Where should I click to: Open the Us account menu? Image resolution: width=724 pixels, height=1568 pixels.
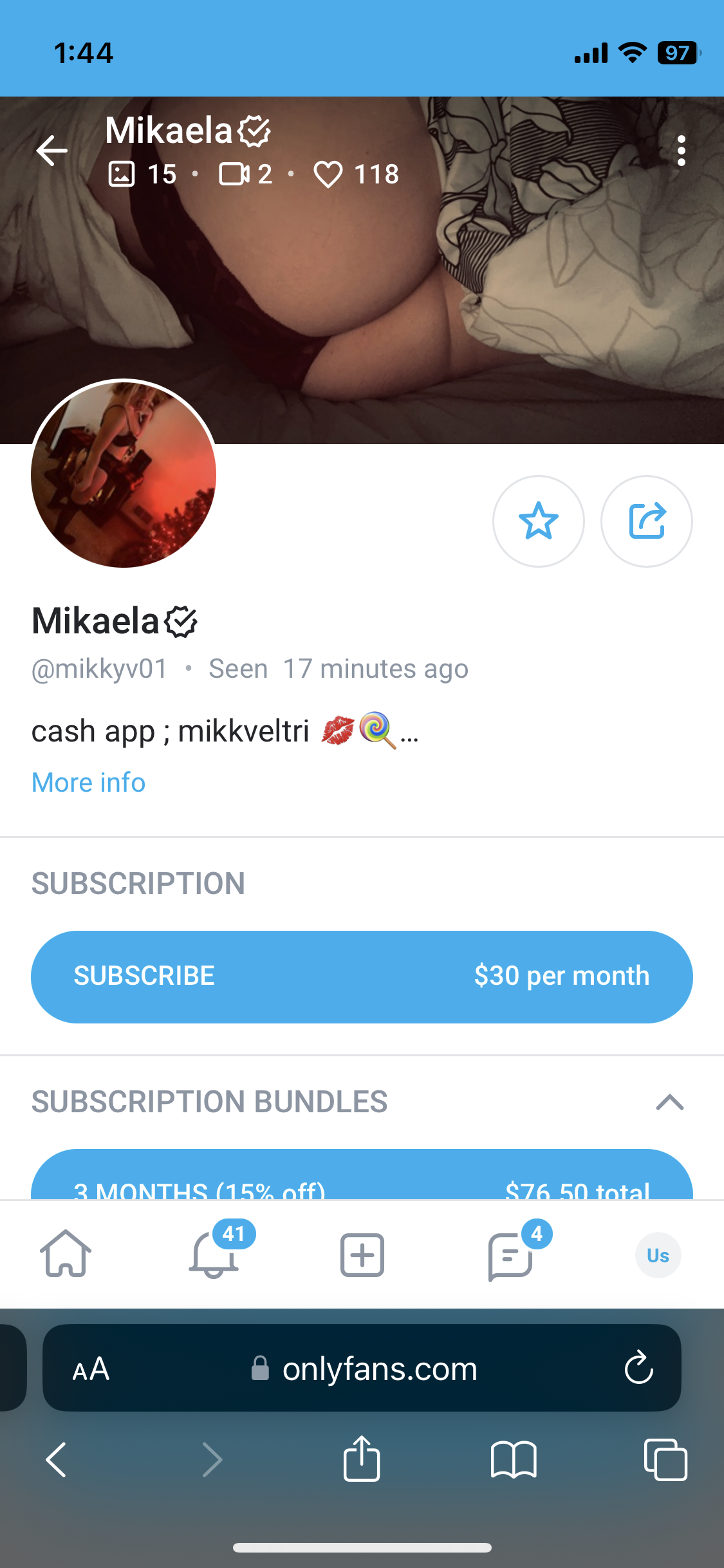tap(658, 1255)
